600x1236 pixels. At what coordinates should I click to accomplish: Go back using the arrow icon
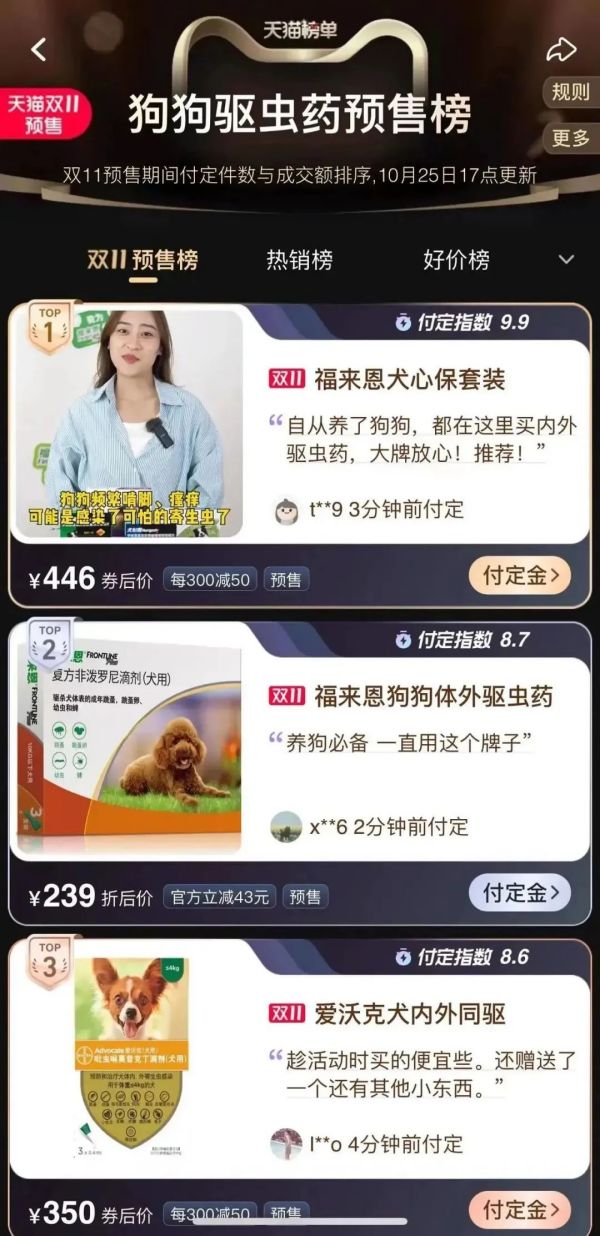click(39, 49)
